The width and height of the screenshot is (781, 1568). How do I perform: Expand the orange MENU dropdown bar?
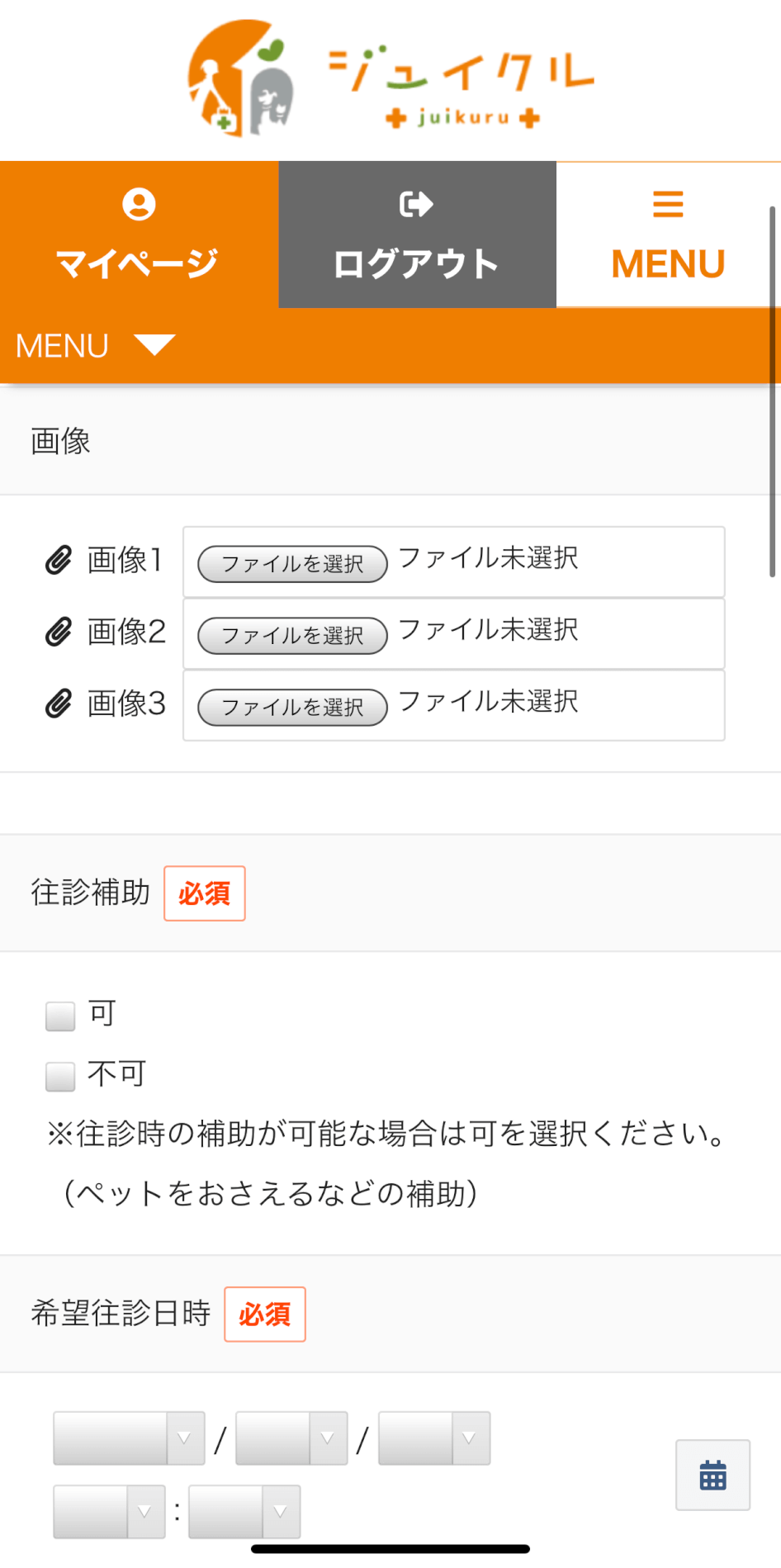[x=390, y=345]
